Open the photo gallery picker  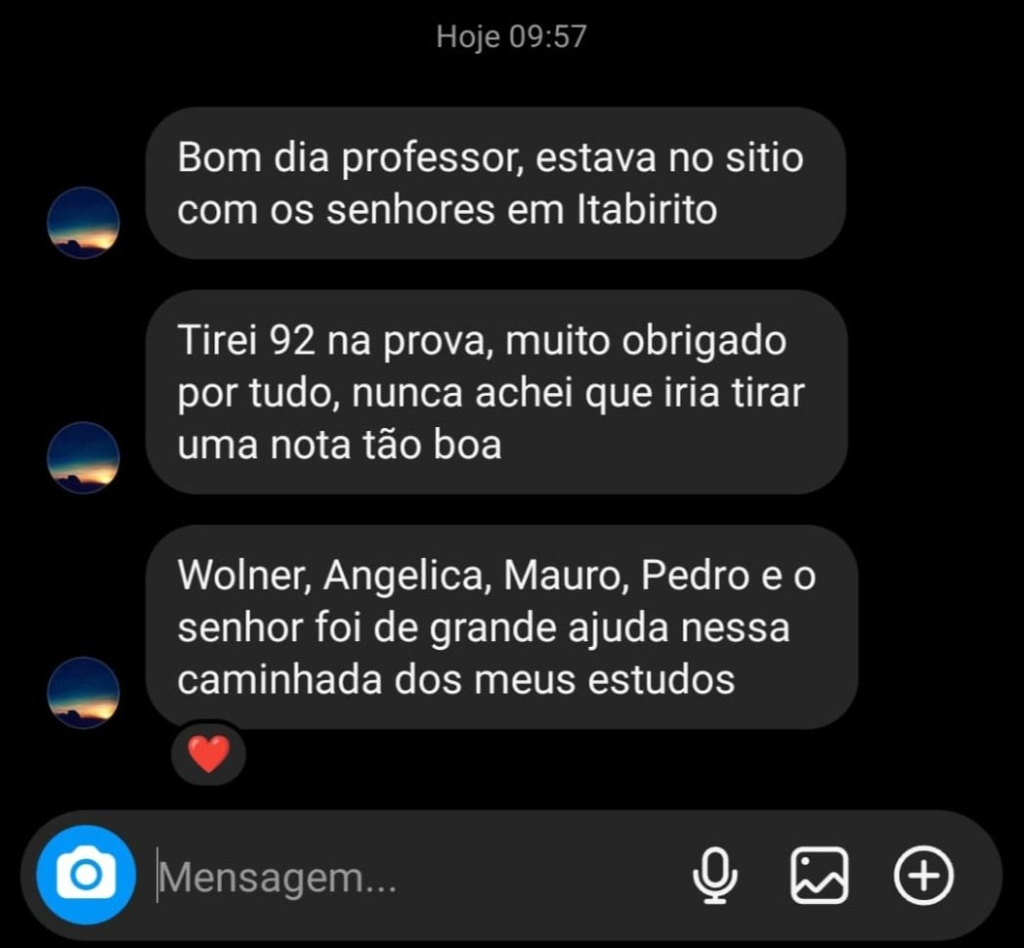click(x=820, y=876)
